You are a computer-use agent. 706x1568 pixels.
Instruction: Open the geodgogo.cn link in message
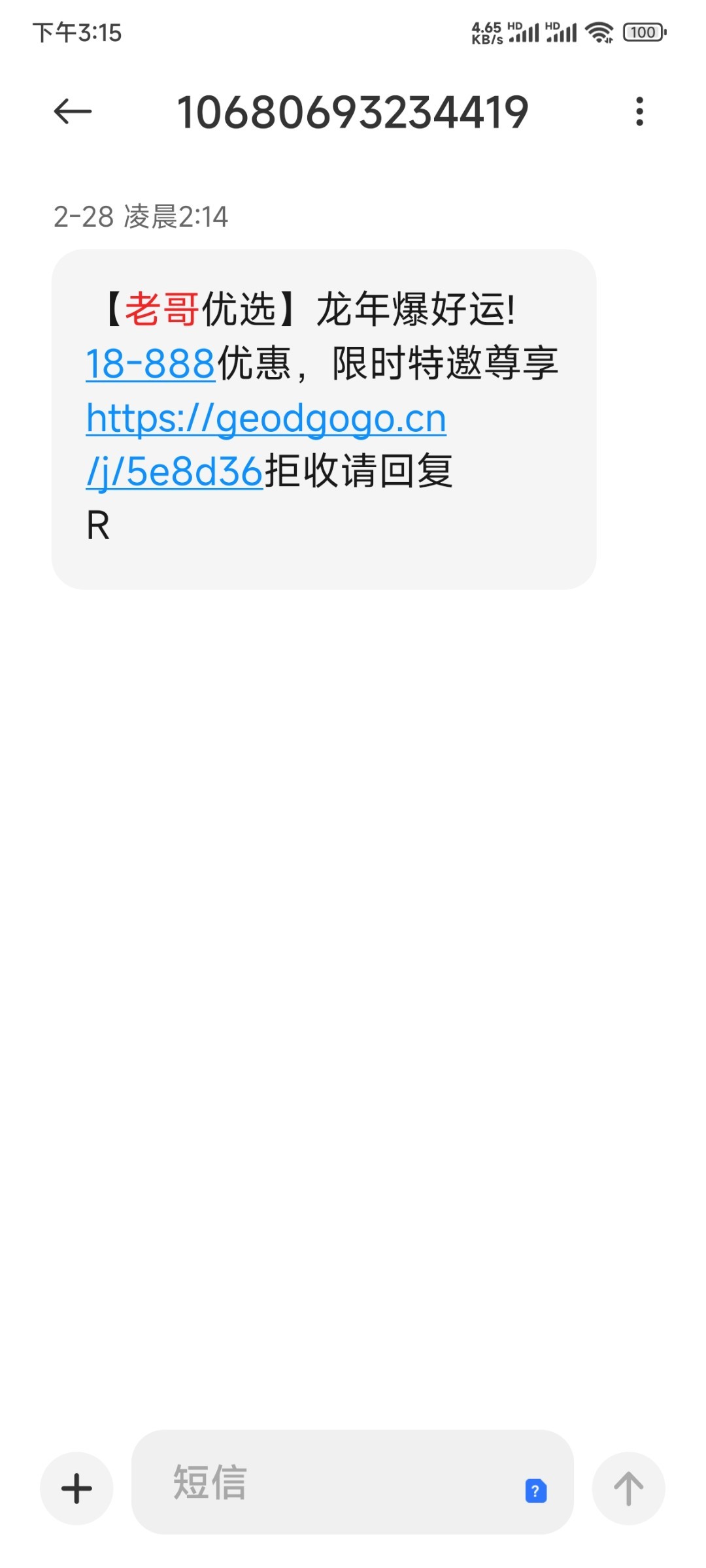266,444
